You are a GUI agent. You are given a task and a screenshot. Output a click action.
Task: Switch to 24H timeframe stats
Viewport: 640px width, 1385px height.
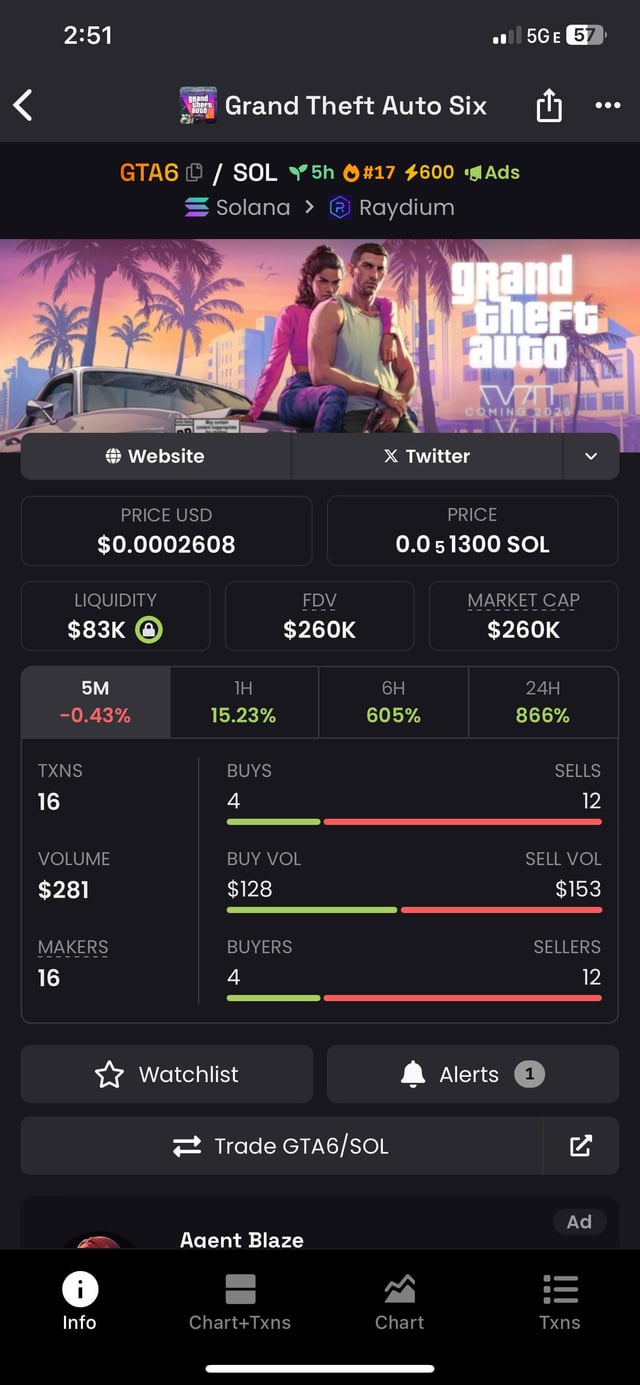543,701
